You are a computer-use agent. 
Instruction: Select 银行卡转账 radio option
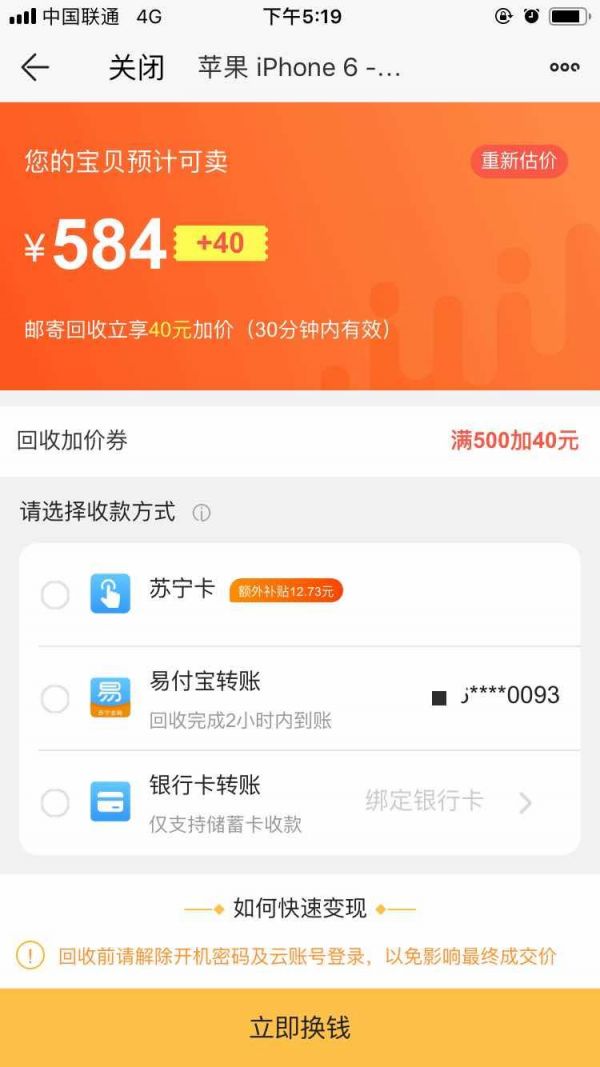point(55,803)
